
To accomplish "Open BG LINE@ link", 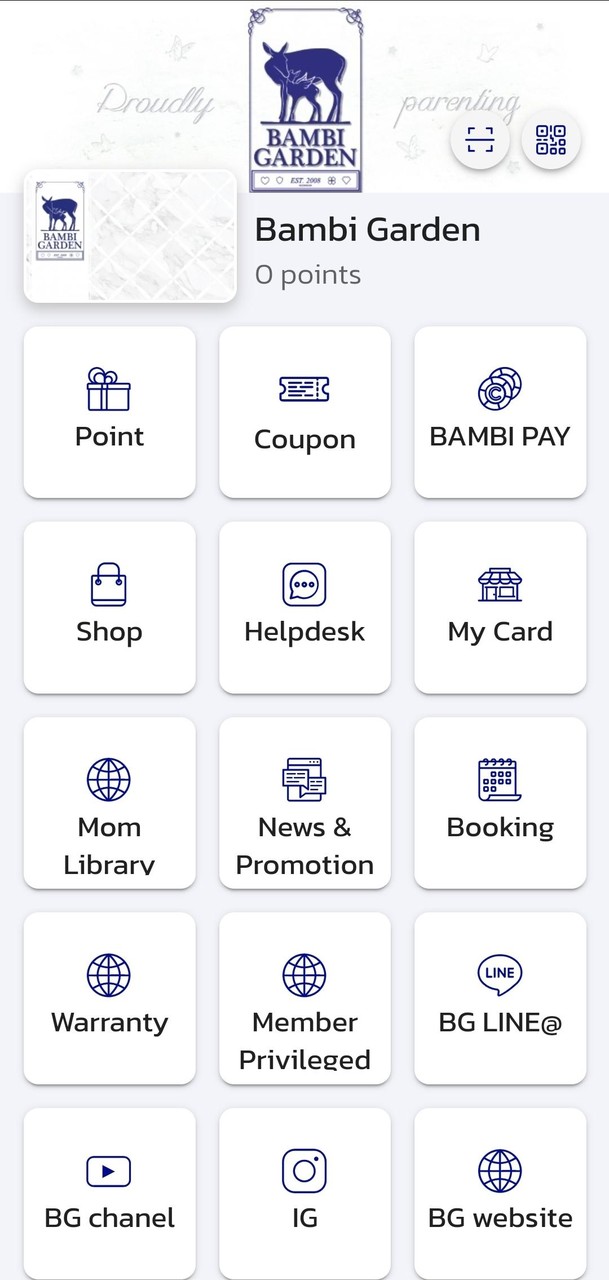I will (500, 997).
